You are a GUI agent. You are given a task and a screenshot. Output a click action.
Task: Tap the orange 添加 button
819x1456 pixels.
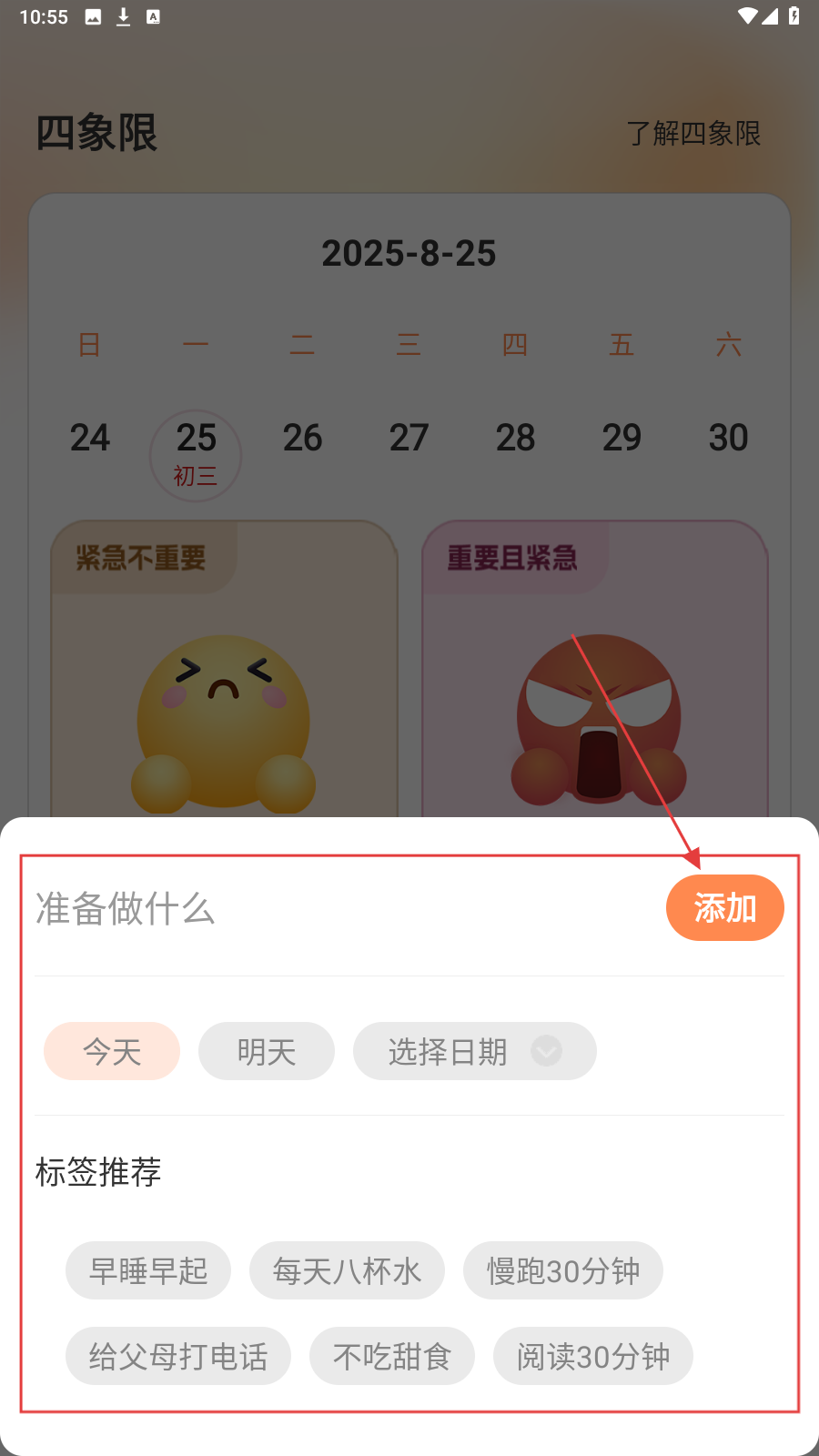(x=724, y=908)
